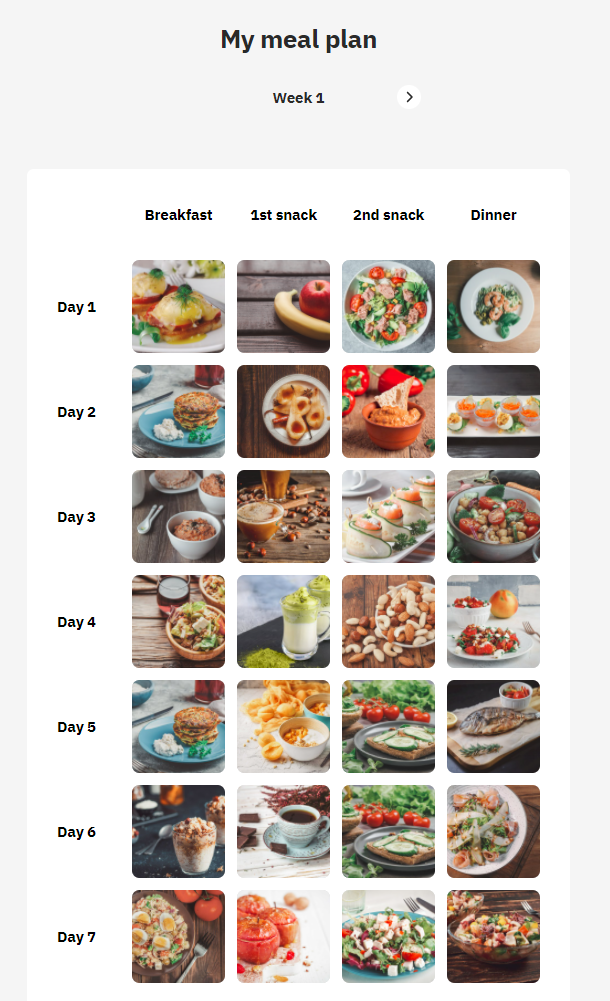View Day 4 2nd snack mixed nuts

[x=388, y=622]
